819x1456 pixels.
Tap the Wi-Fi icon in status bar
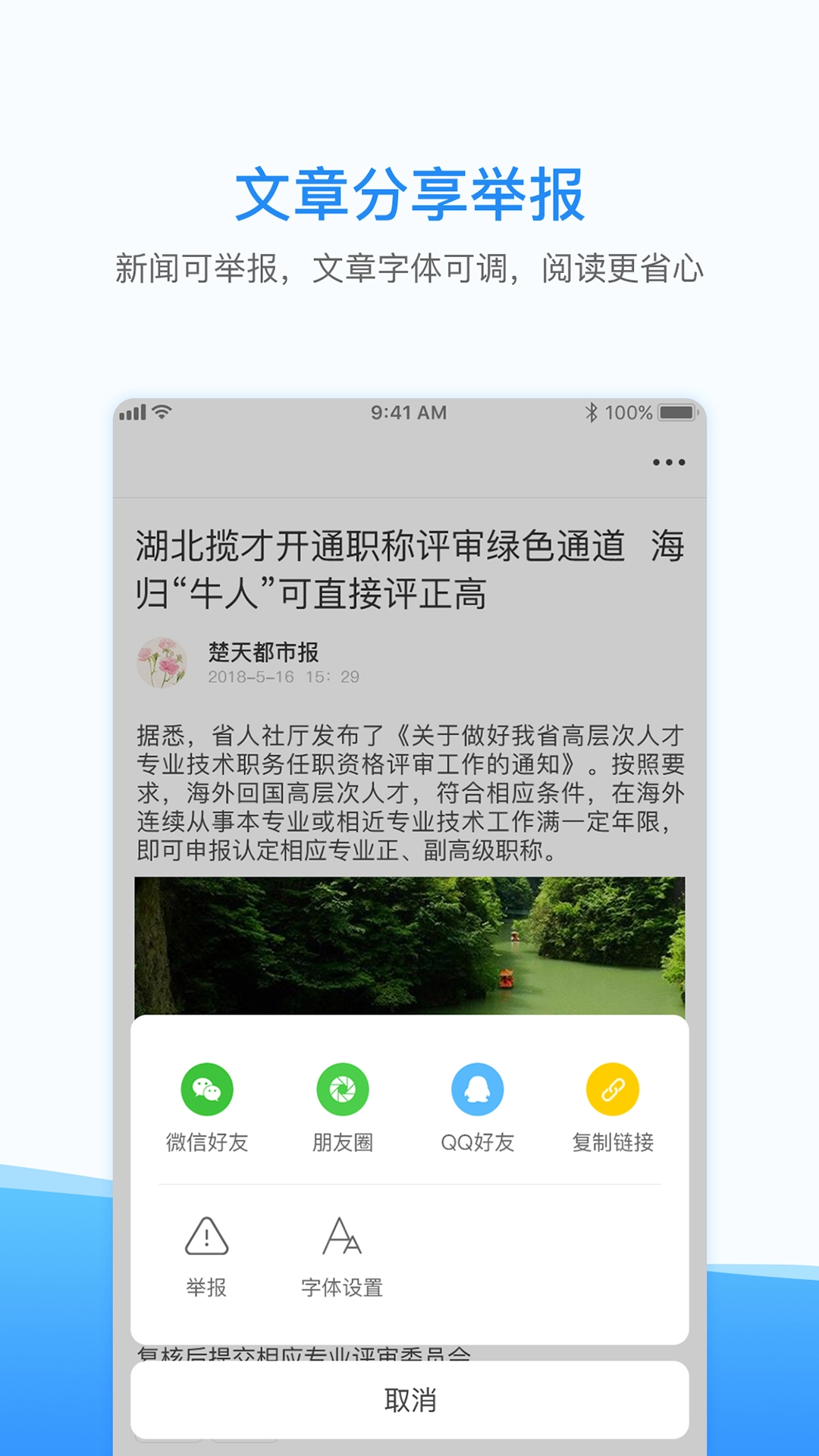click(x=163, y=410)
